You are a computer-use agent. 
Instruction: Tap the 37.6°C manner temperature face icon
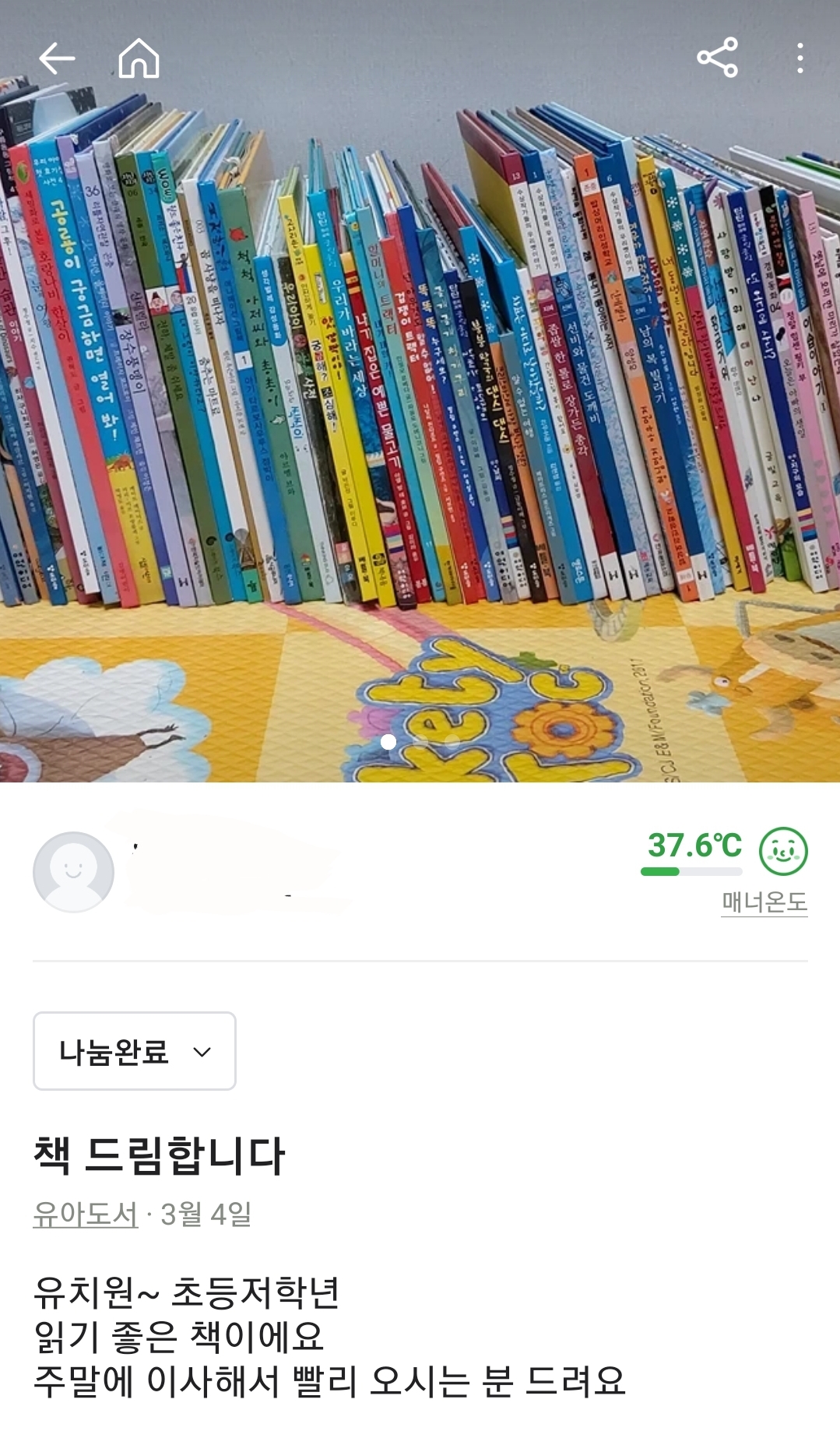pos(783,851)
